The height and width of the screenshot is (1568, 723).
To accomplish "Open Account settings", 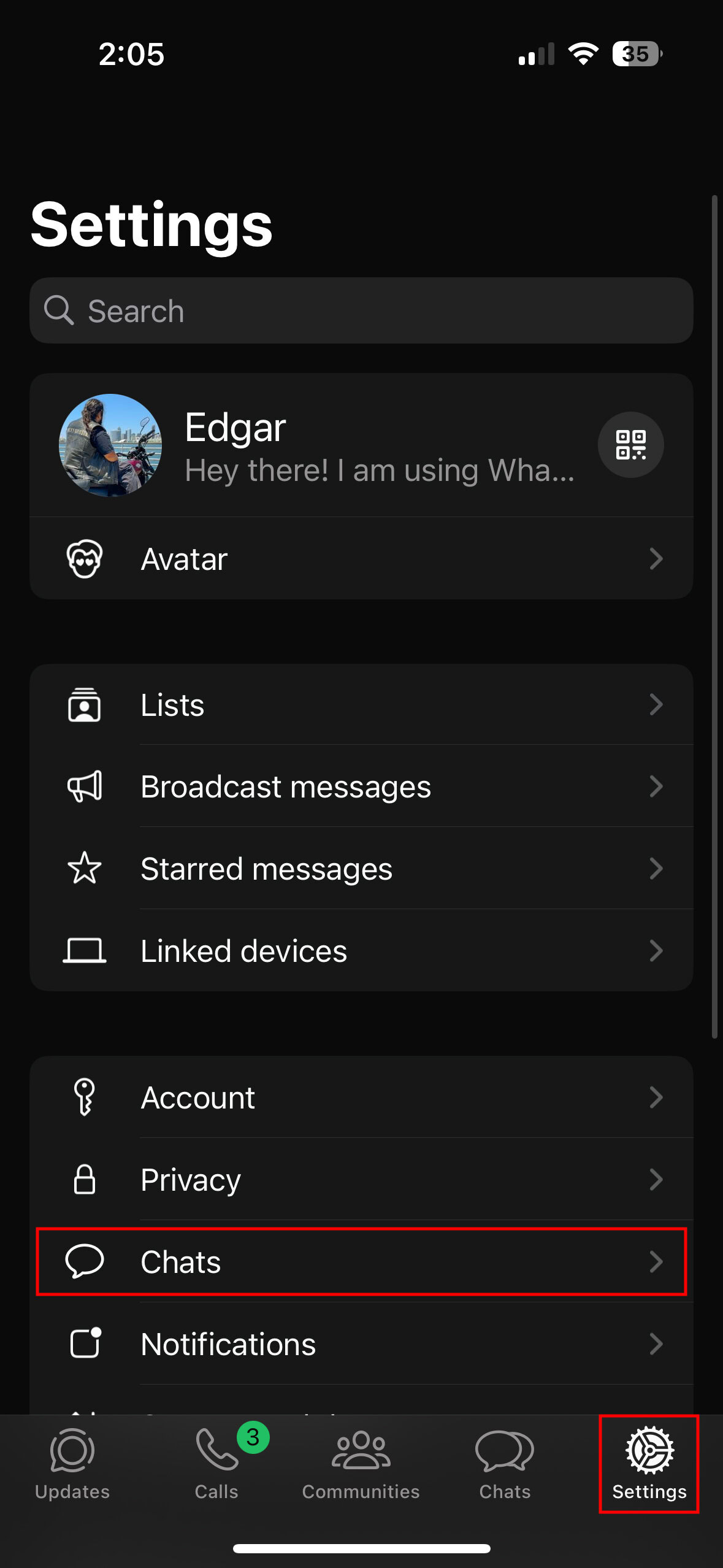I will pyautogui.click(x=361, y=1097).
